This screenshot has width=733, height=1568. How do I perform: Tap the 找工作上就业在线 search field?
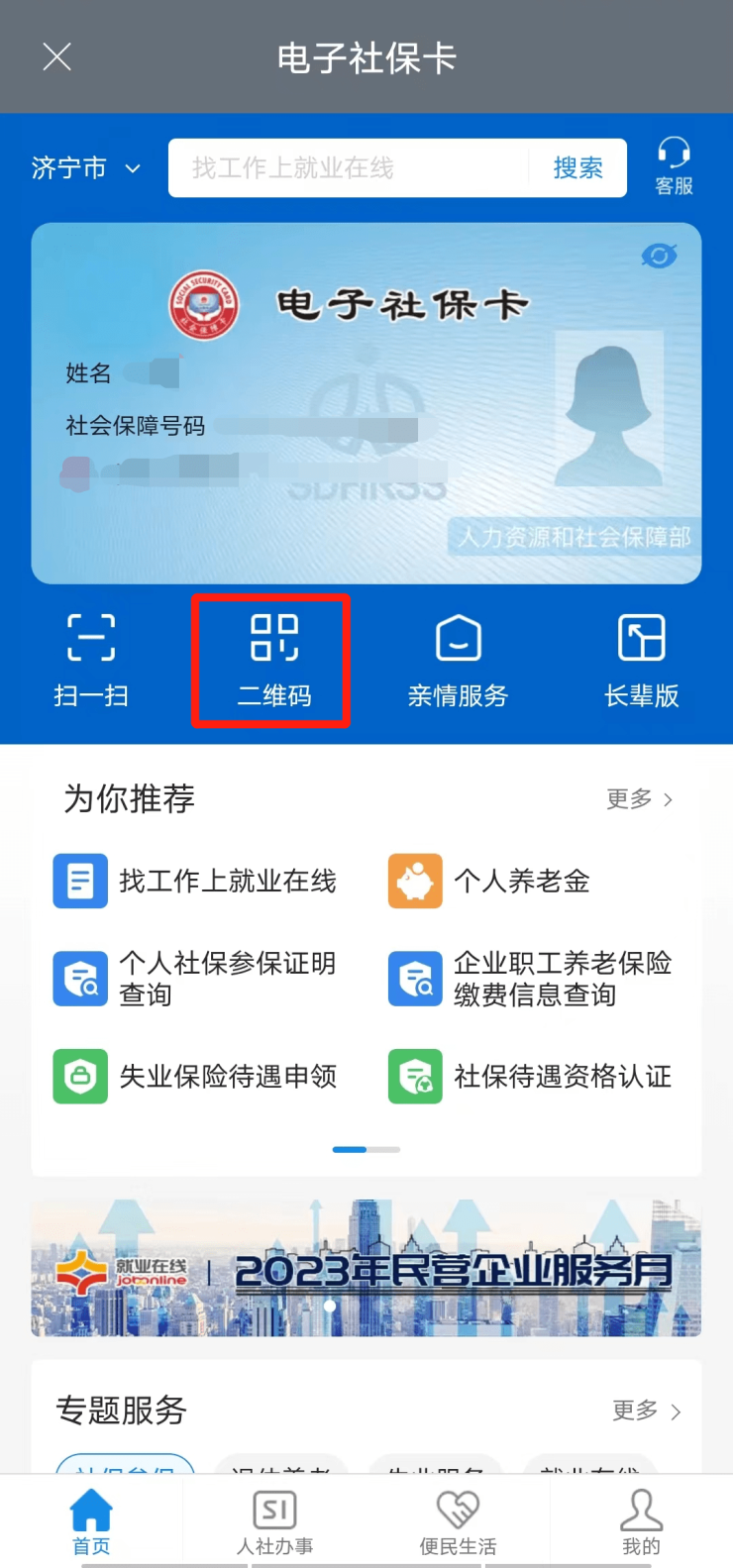[347, 168]
